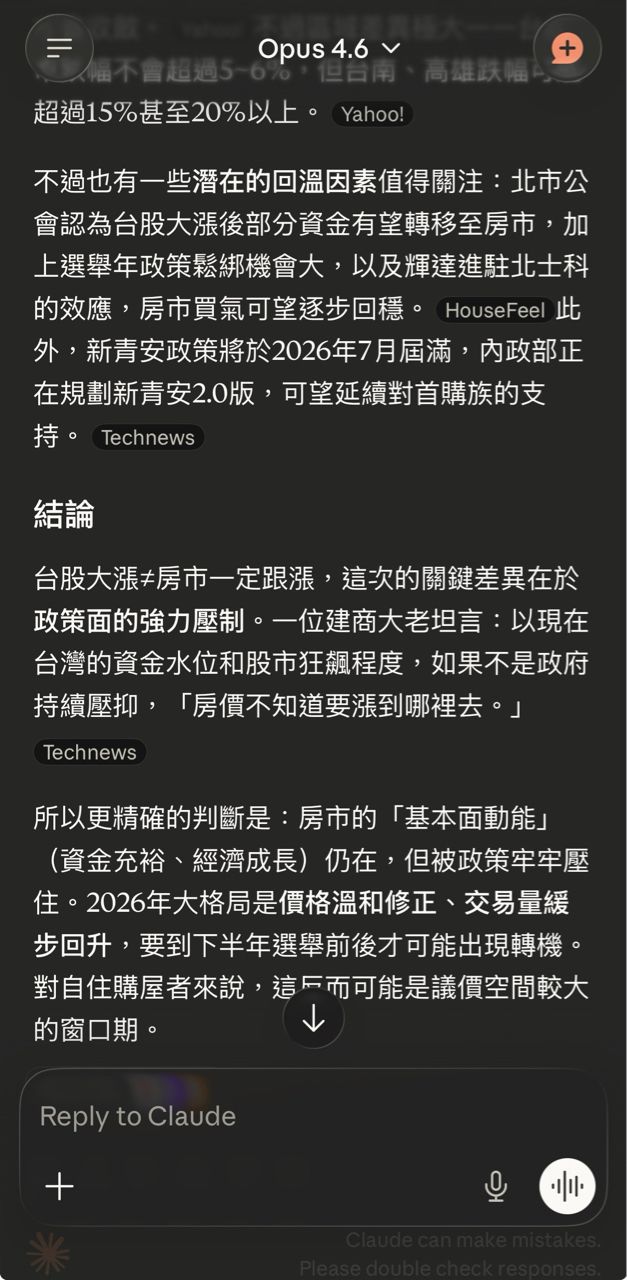This screenshot has height=1280, width=627.
Task: Open the Yahoo! source citation
Action: click(x=372, y=114)
